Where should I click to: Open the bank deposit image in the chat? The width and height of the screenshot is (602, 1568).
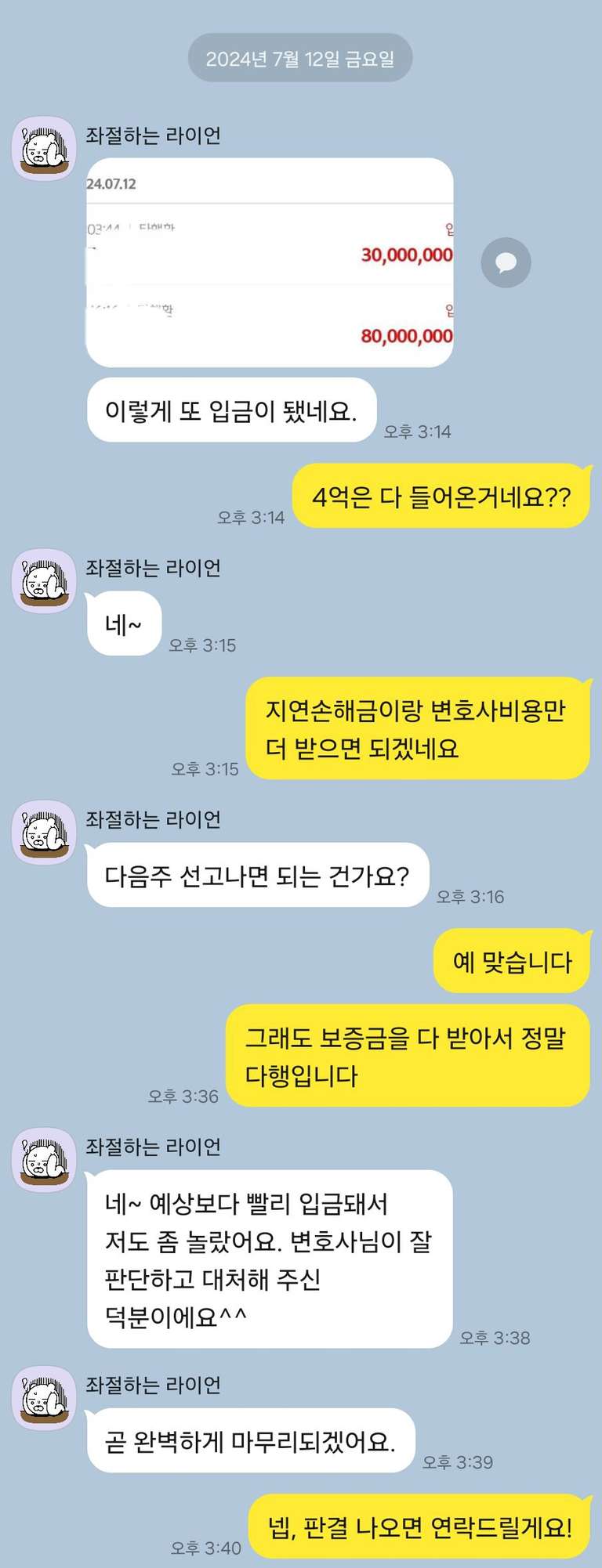pyautogui.click(x=270, y=262)
